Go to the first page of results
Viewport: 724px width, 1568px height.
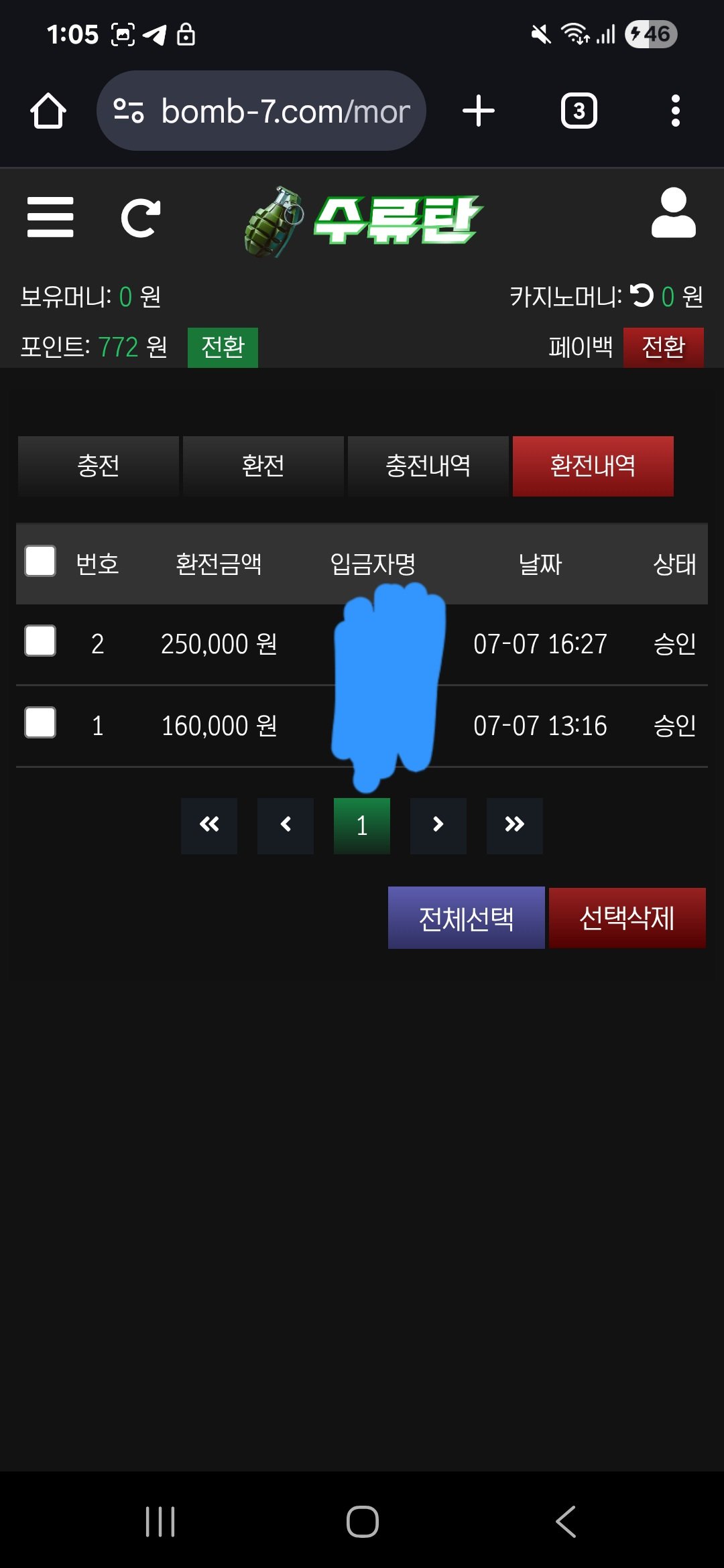pos(209,825)
